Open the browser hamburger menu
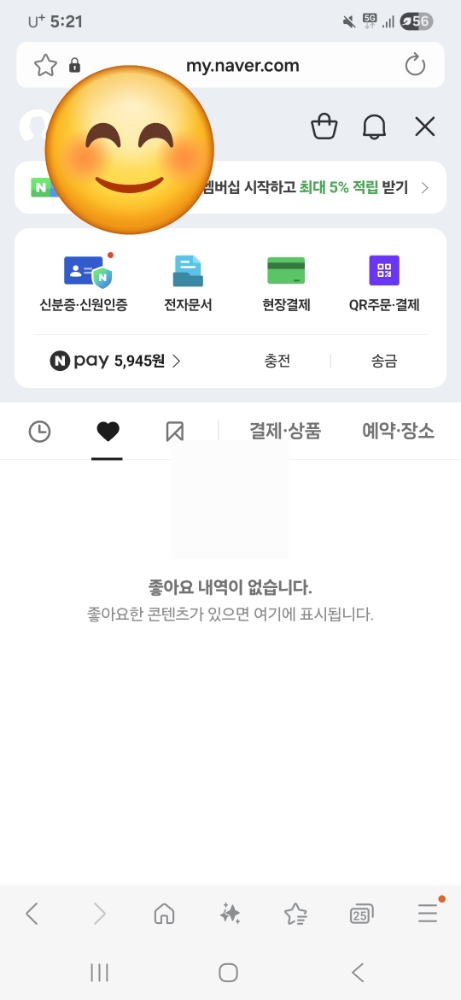461x1000 pixels. (429, 912)
